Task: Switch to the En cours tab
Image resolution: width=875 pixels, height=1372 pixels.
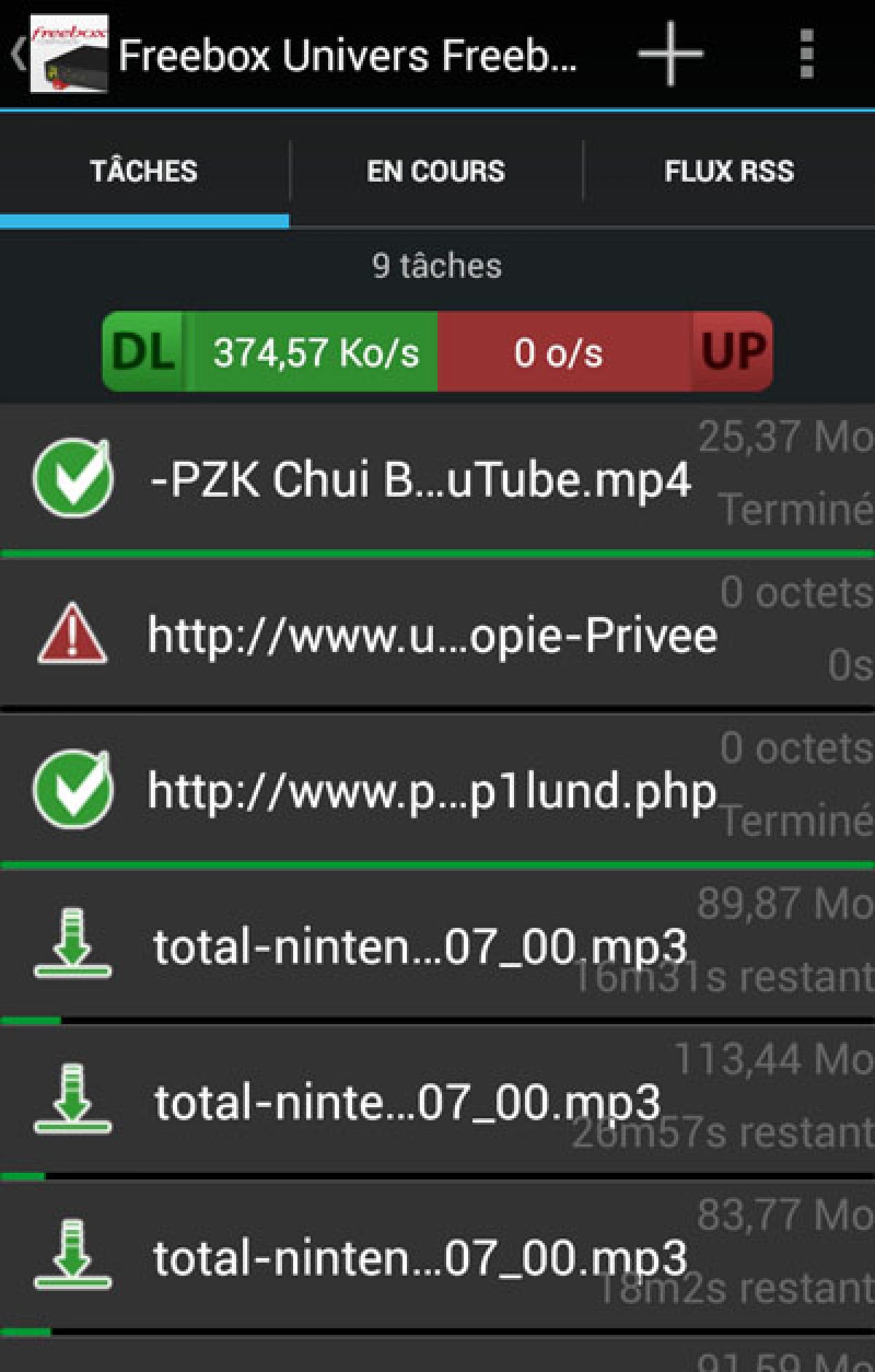Action: [435, 171]
